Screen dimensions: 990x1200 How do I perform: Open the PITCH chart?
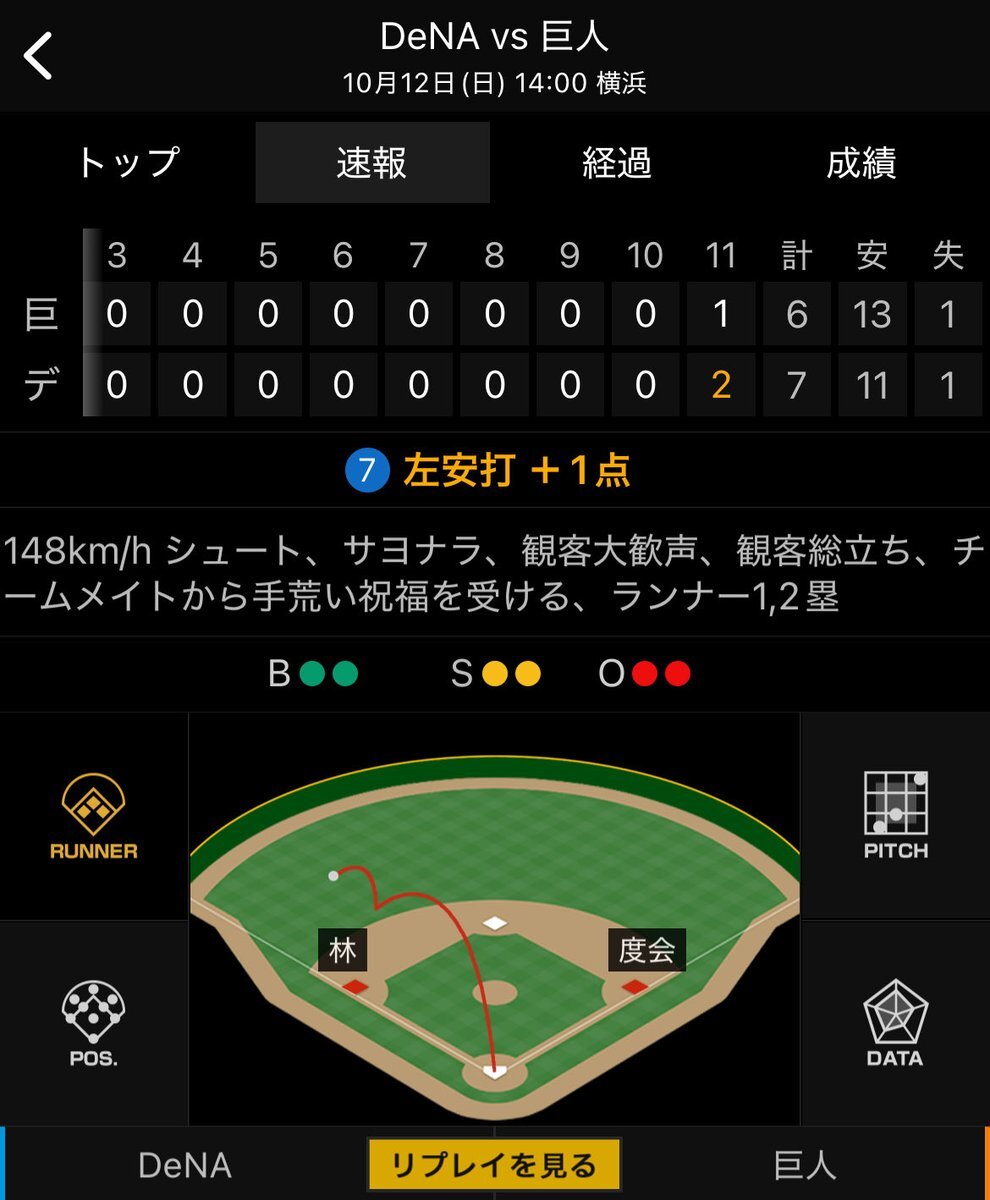pos(895,817)
